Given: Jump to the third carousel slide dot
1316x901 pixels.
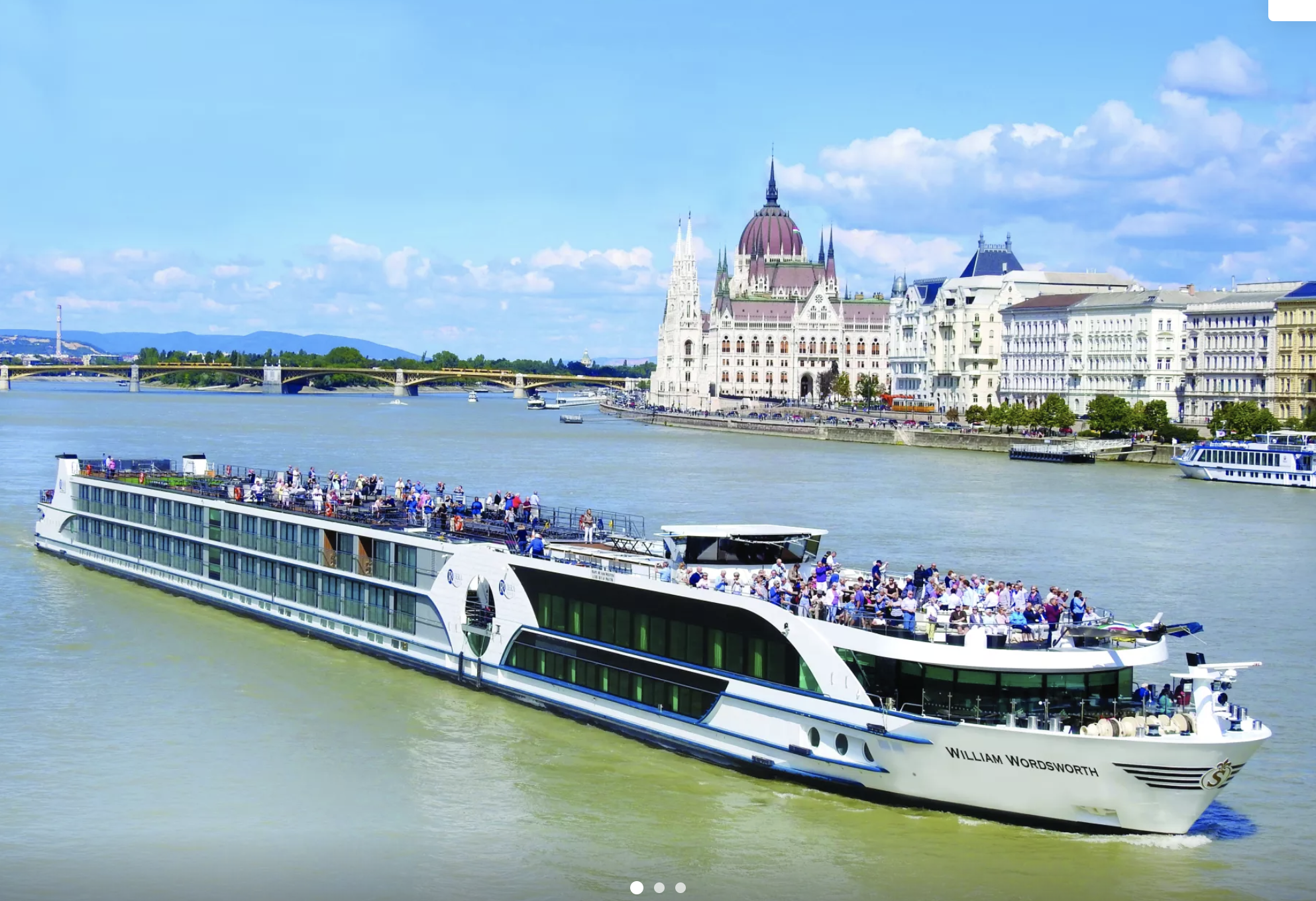Looking at the screenshot, I should click(x=681, y=888).
